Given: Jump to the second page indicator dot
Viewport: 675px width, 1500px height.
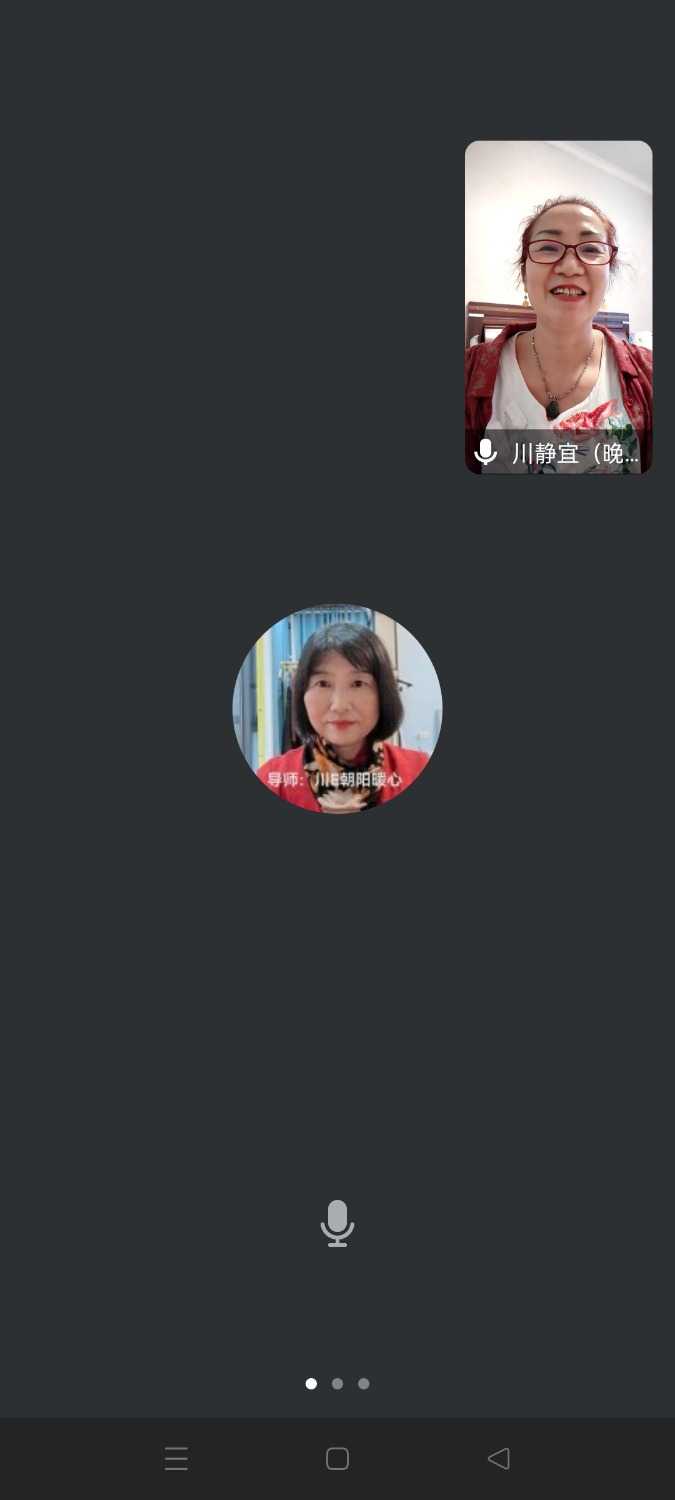Looking at the screenshot, I should (338, 1384).
